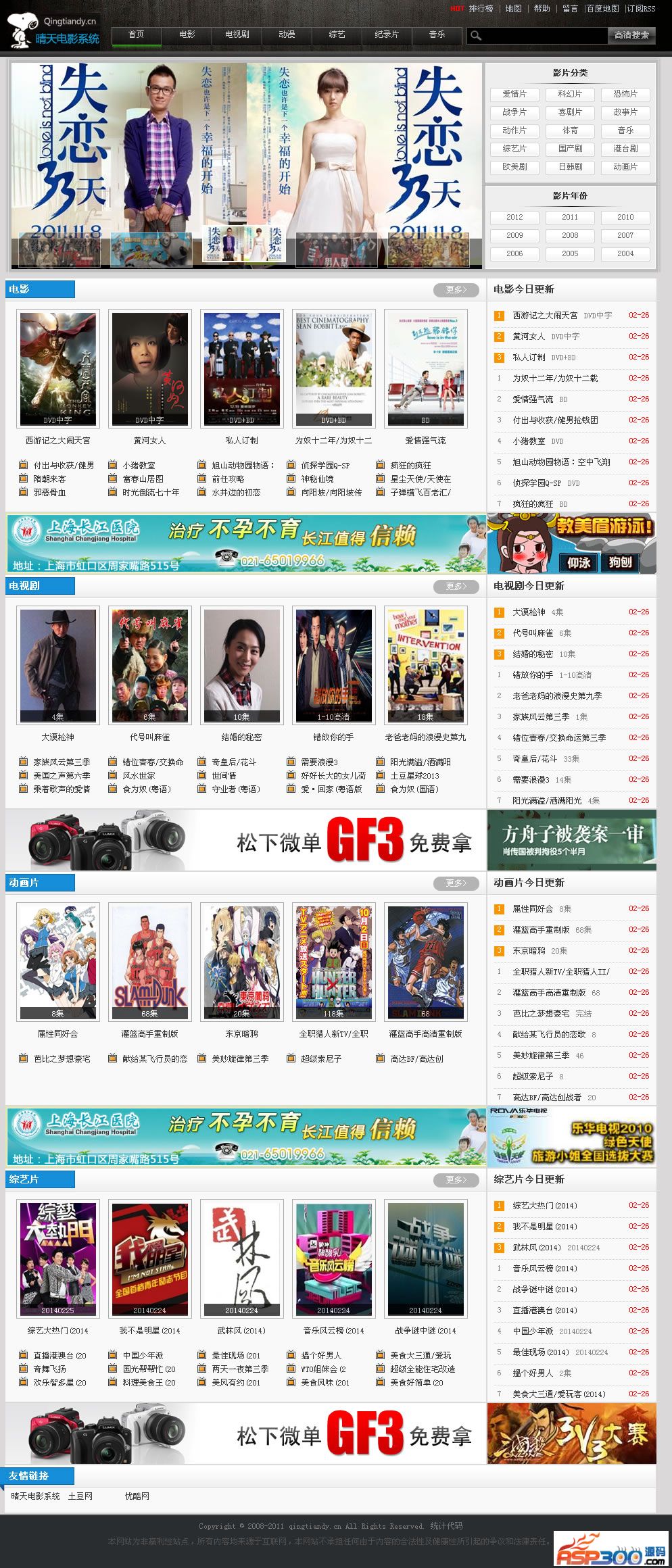The width and height of the screenshot is (672, 1568).
Task: Open 私人订制 in today's movie updates
Action: pyautogui.click(x=528, y=358)
